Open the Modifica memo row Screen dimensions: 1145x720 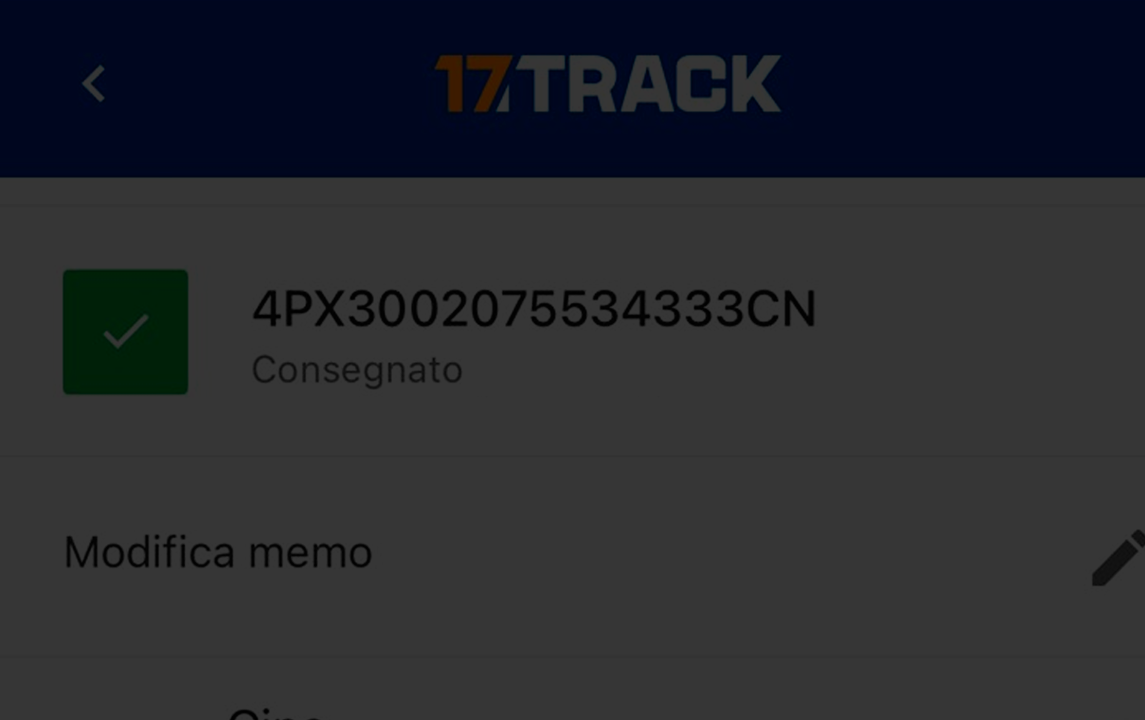click(x=218, y=553)
